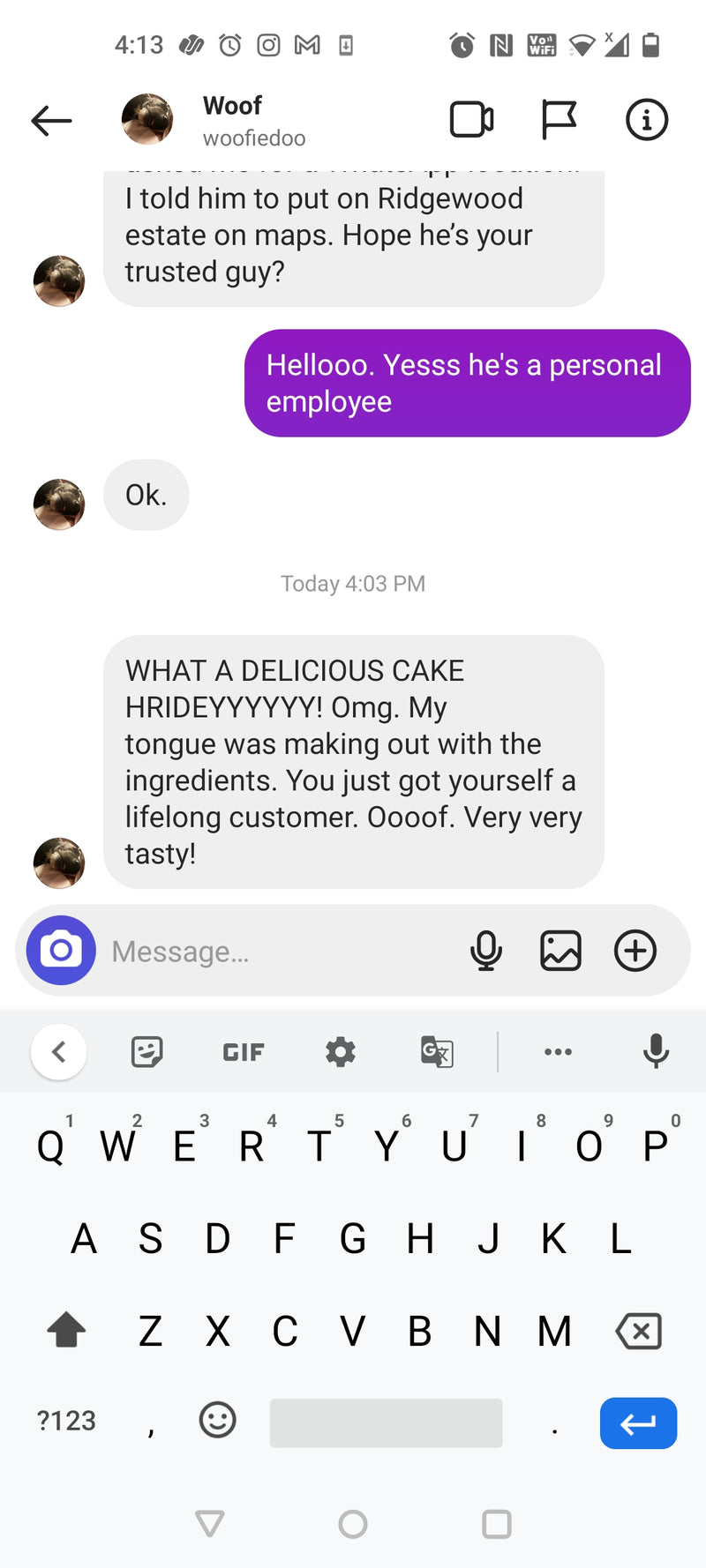Open the camera from message bar
The width and height of the screenshot is (706, 1568).
click(61, 951)
